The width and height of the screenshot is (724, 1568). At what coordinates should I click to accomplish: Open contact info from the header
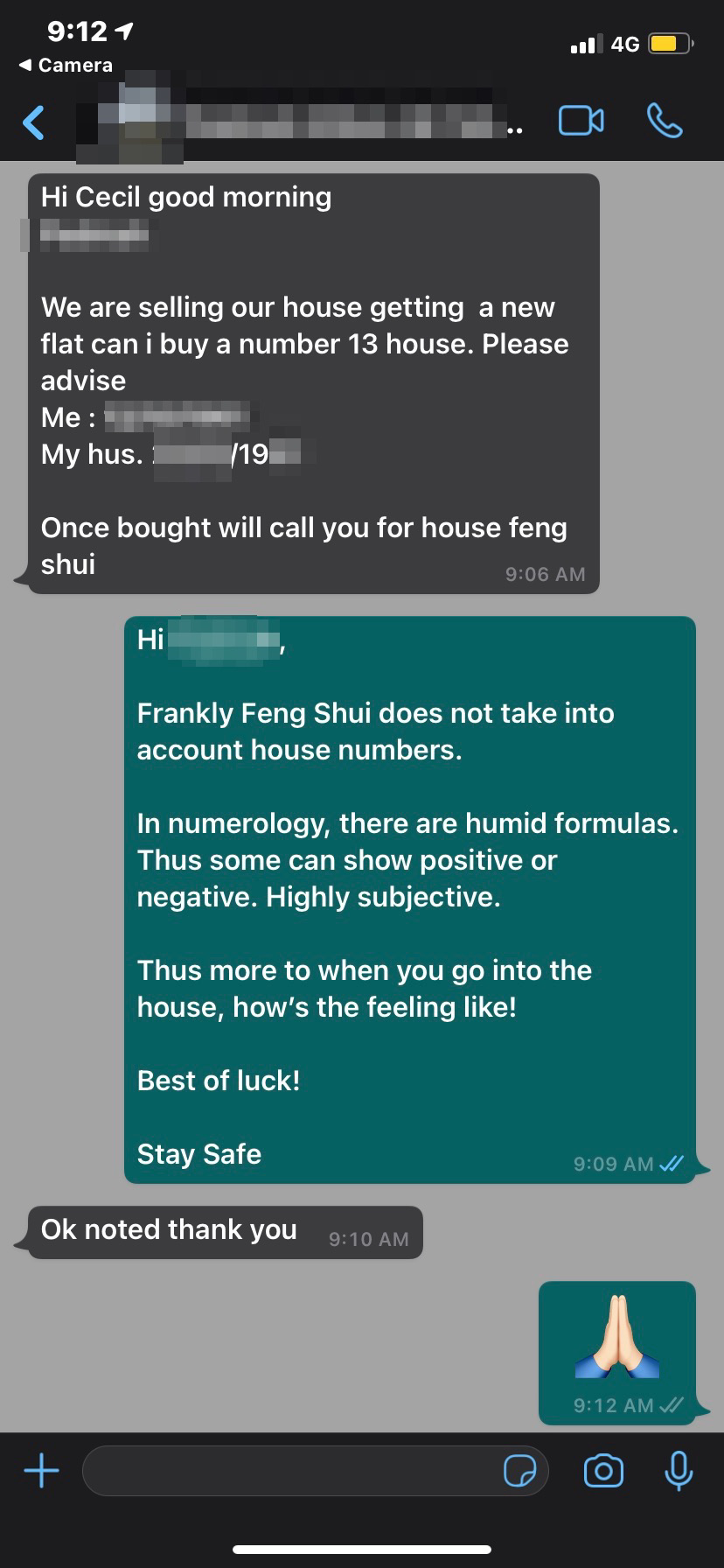coord(297,122)
